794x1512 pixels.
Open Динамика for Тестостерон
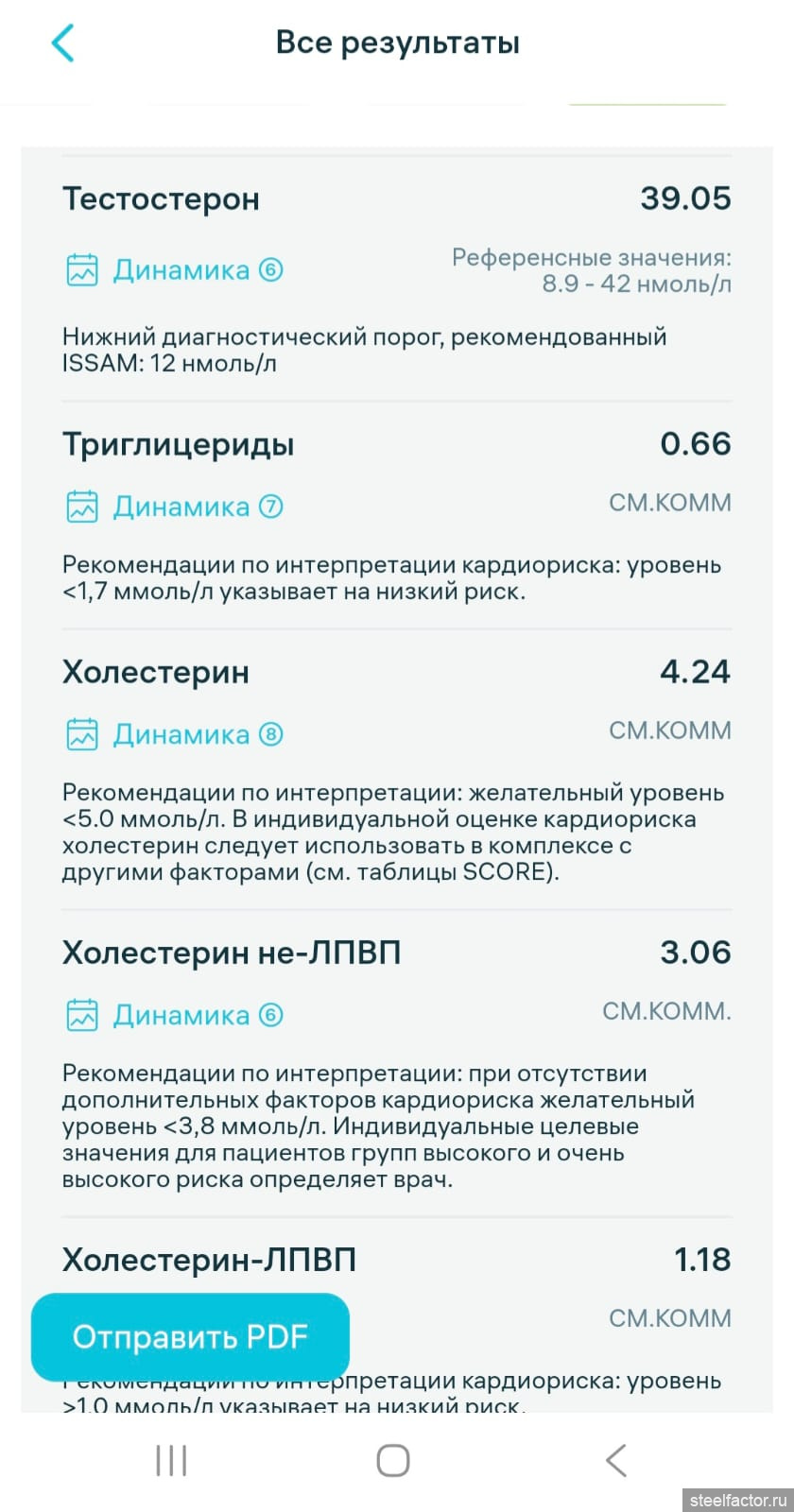[175, 270]
